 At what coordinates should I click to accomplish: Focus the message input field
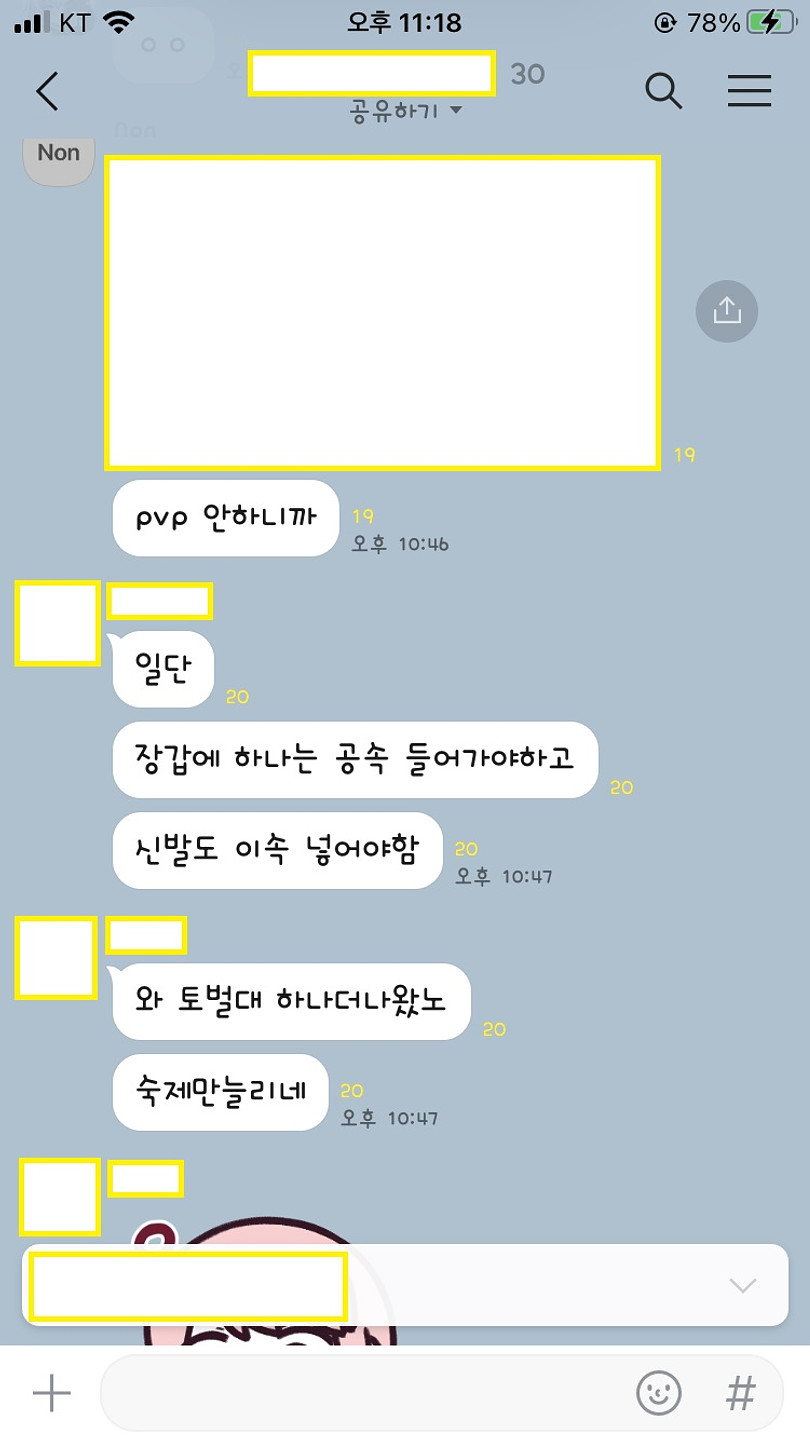pyautogui.click(x=365, y=1393)
